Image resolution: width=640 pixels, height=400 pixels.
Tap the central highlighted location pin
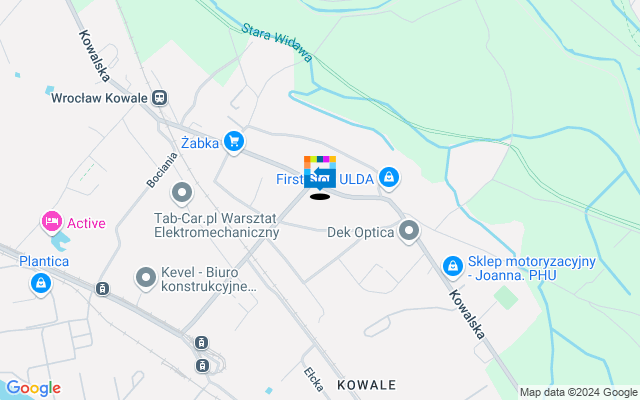click(319, 175)
